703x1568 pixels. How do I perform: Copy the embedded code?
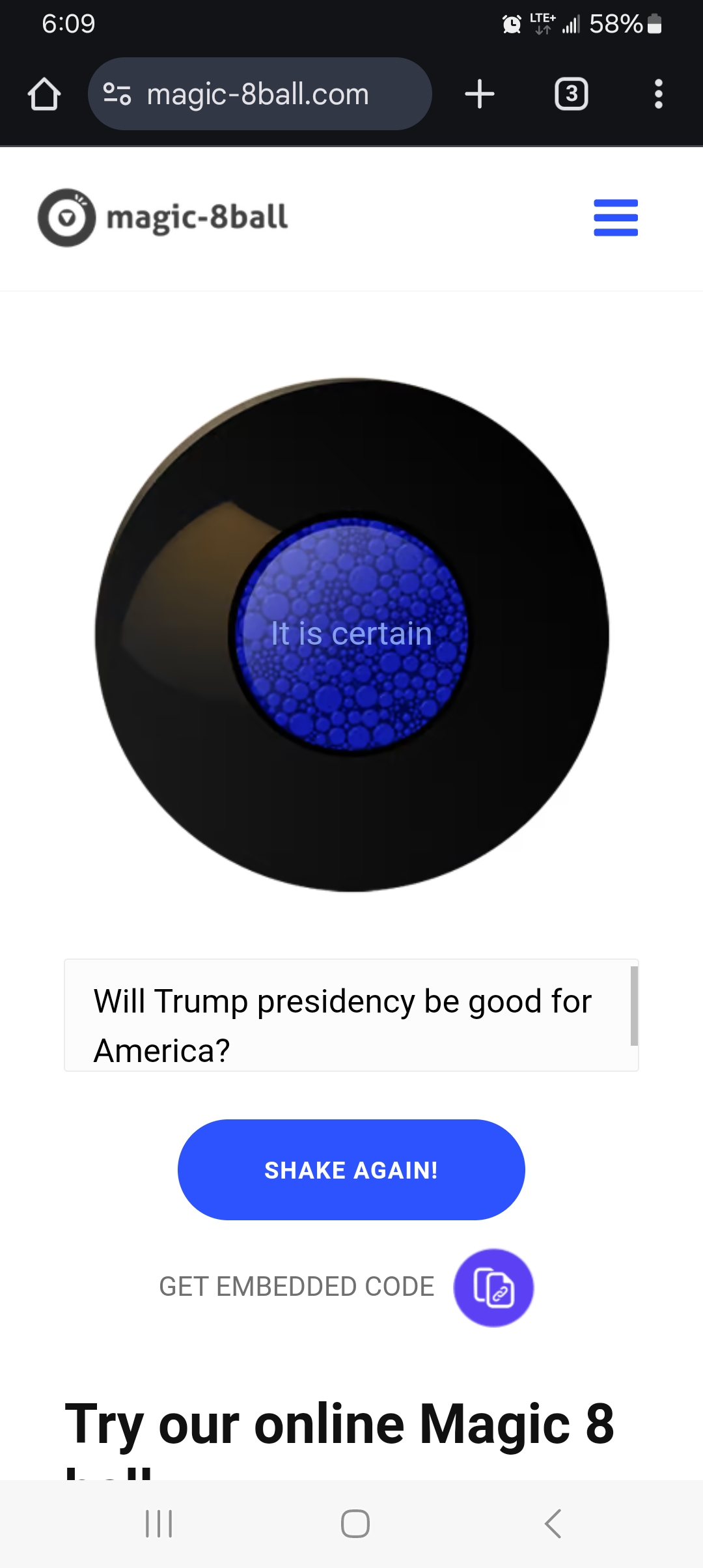point(493,1287)
